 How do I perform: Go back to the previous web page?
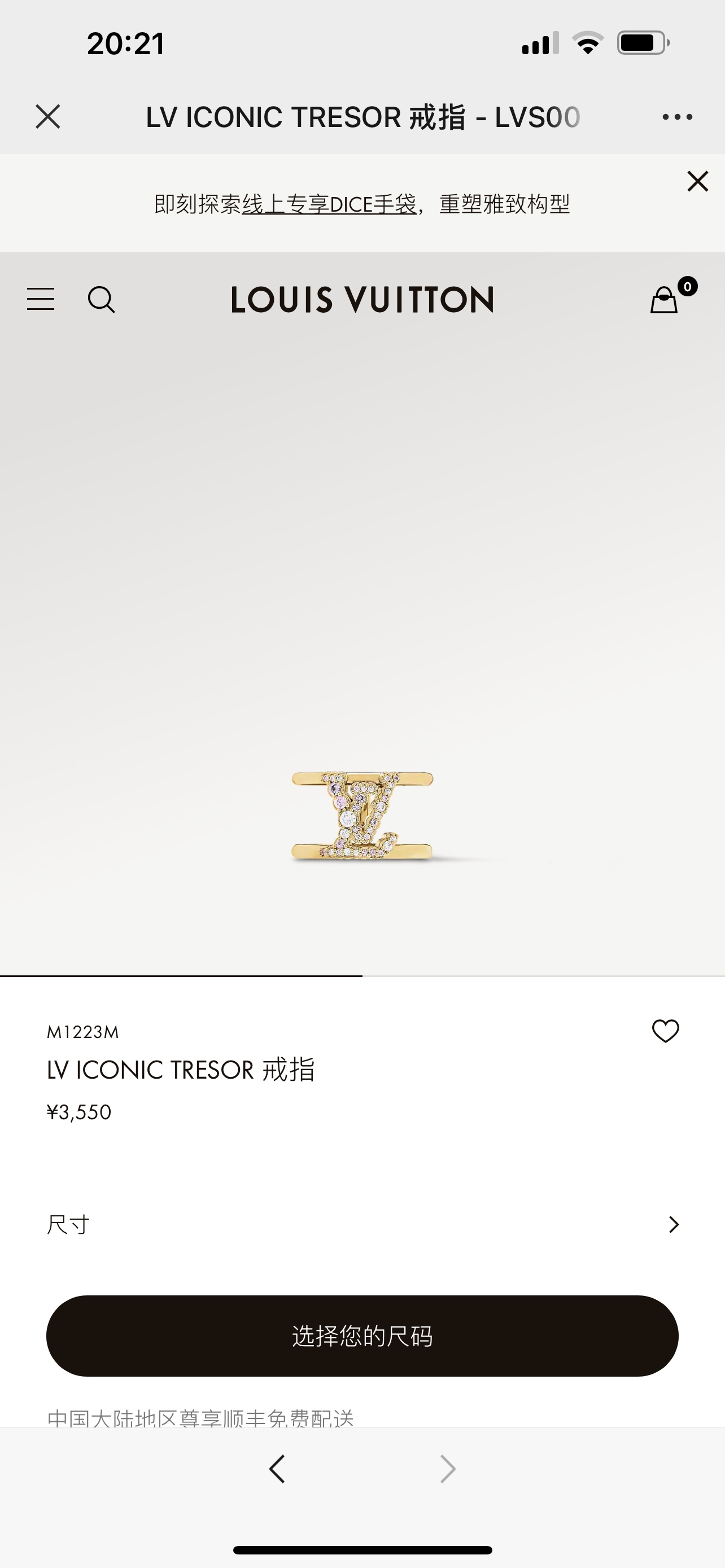point(277,1469)
